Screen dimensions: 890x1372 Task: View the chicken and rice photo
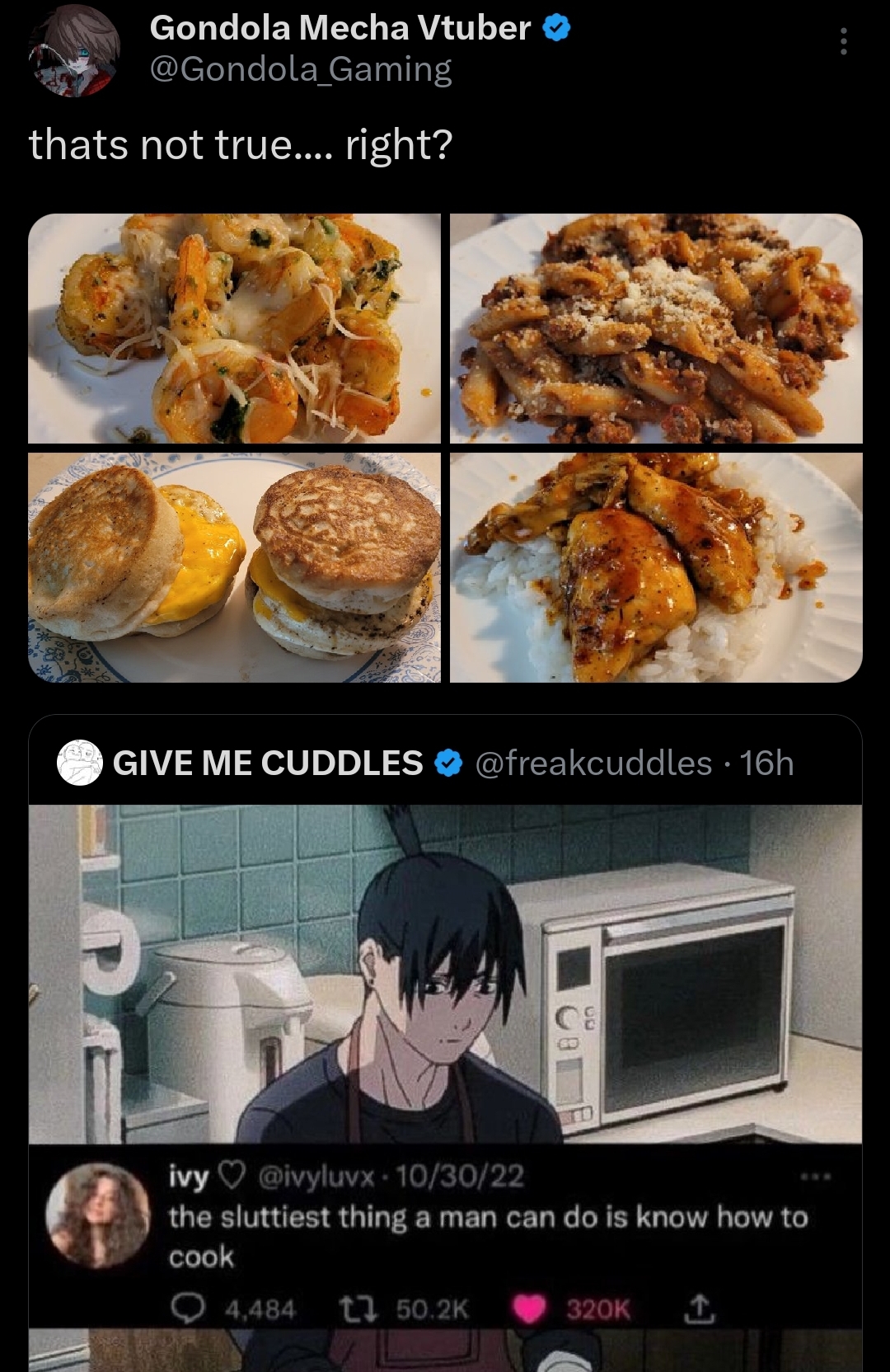pyautogui.click(x=656, y=567)
